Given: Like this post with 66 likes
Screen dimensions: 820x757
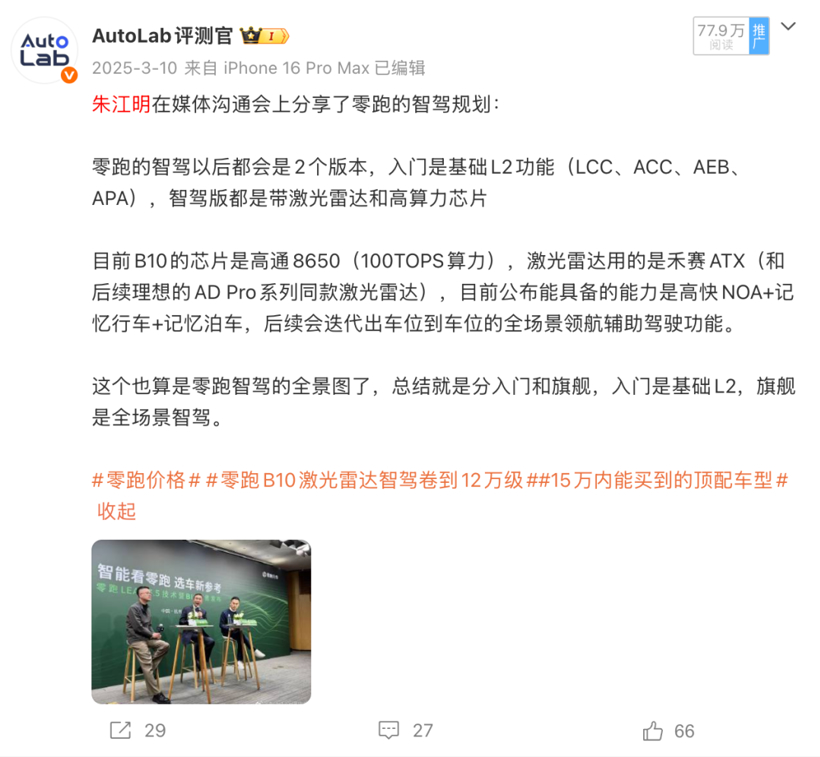Looking at the screenshot, I should coord(668,731).
